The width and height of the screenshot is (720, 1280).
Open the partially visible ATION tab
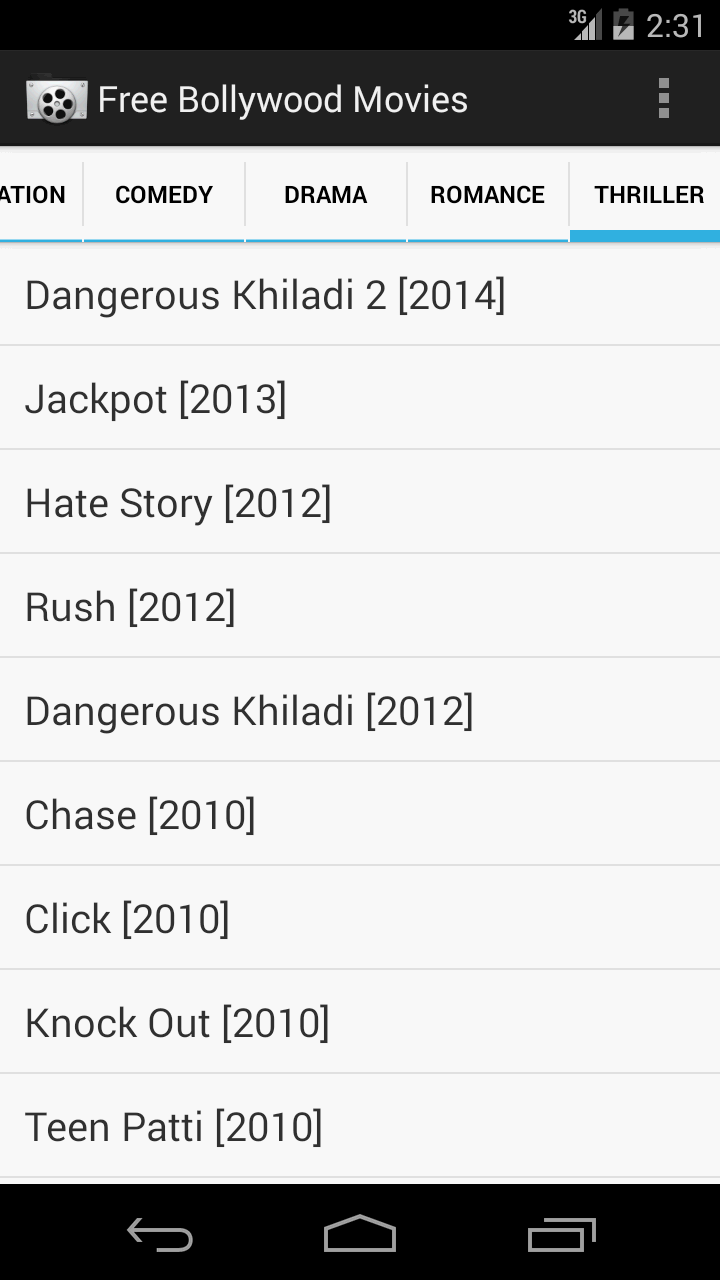pos(33,194)
